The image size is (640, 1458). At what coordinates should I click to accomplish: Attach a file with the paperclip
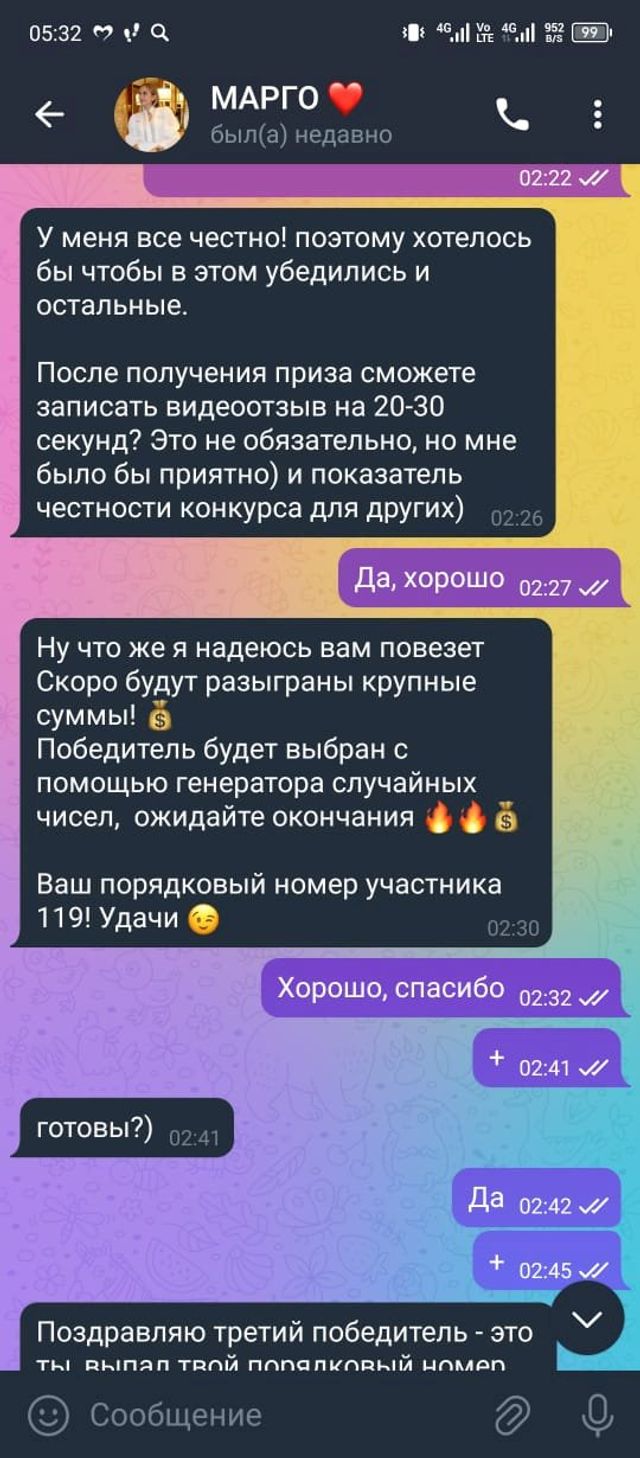(512, 1414)
